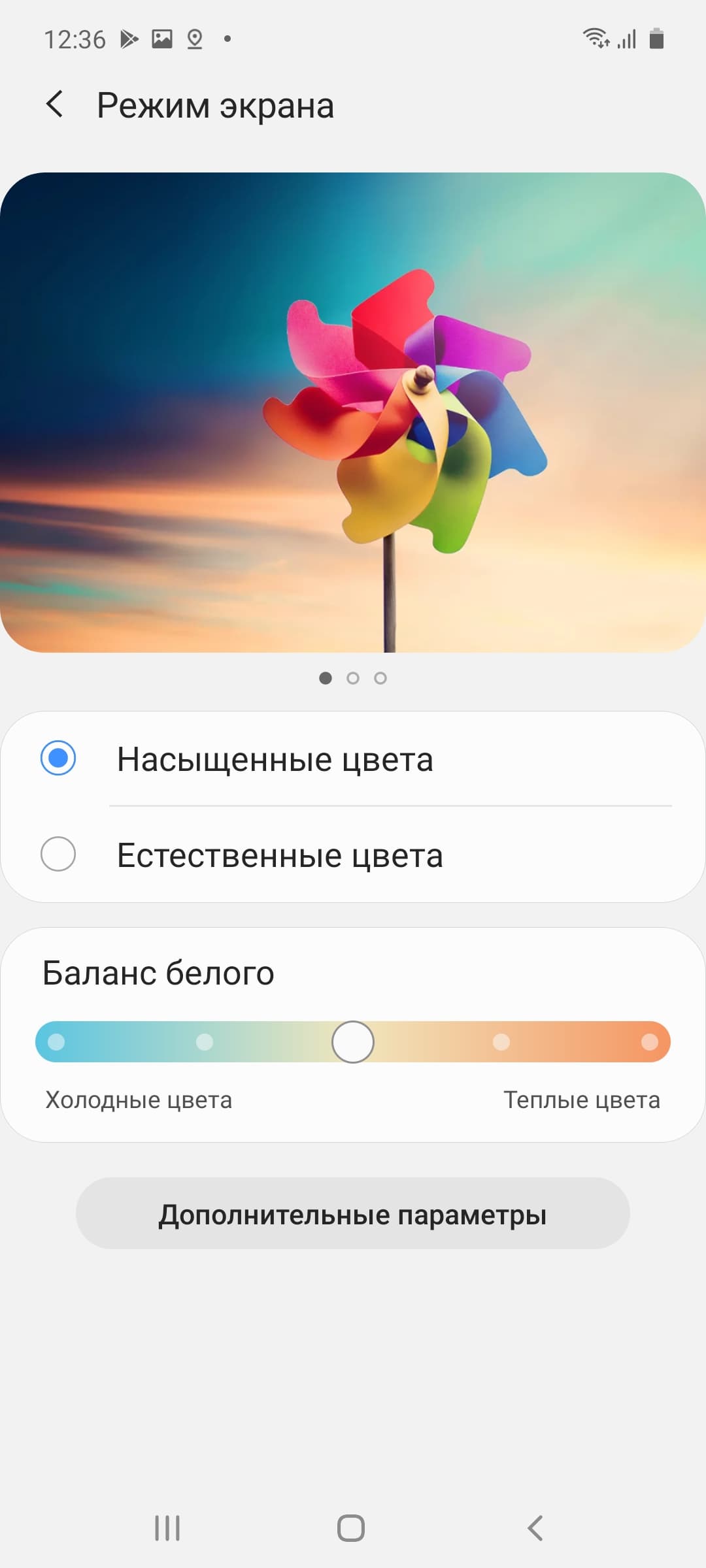Show the third preview image dot
The image size is (706, 1568).
point(380,678)
